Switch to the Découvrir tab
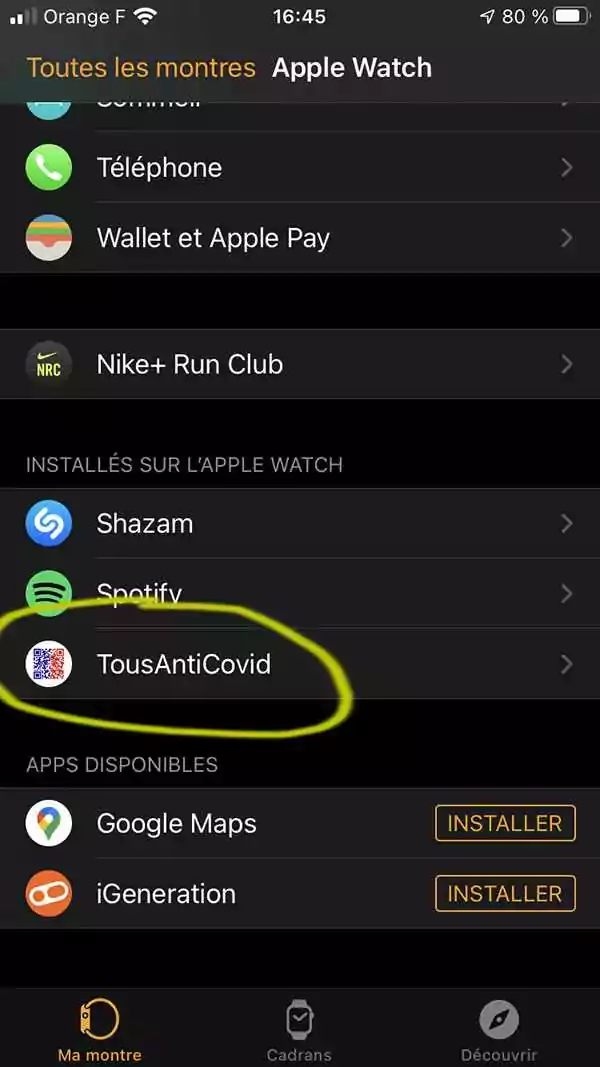The image size is (600, 1067). 498,1029
